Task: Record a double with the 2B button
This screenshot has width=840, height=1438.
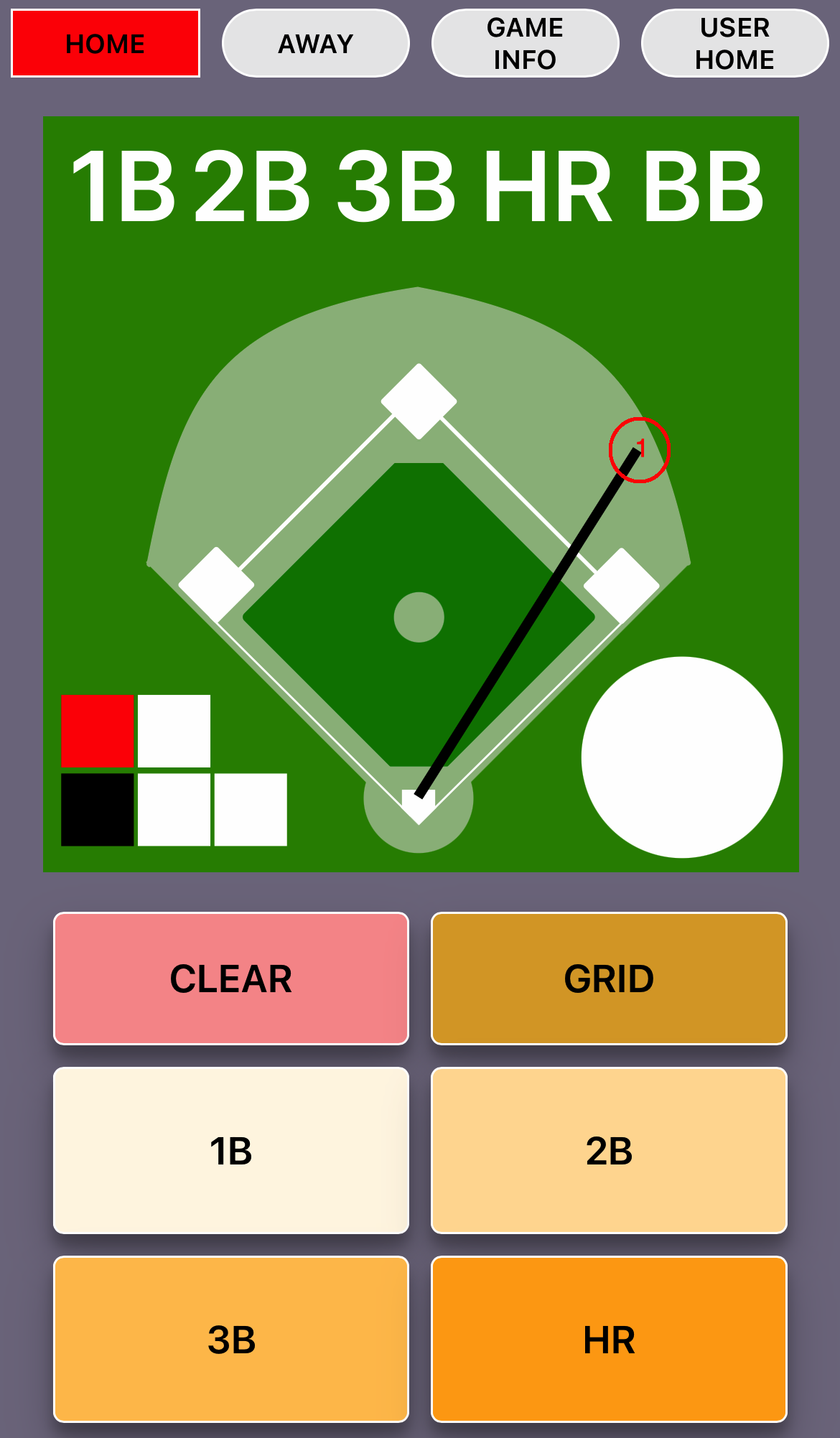Action: pos(609,1151)
